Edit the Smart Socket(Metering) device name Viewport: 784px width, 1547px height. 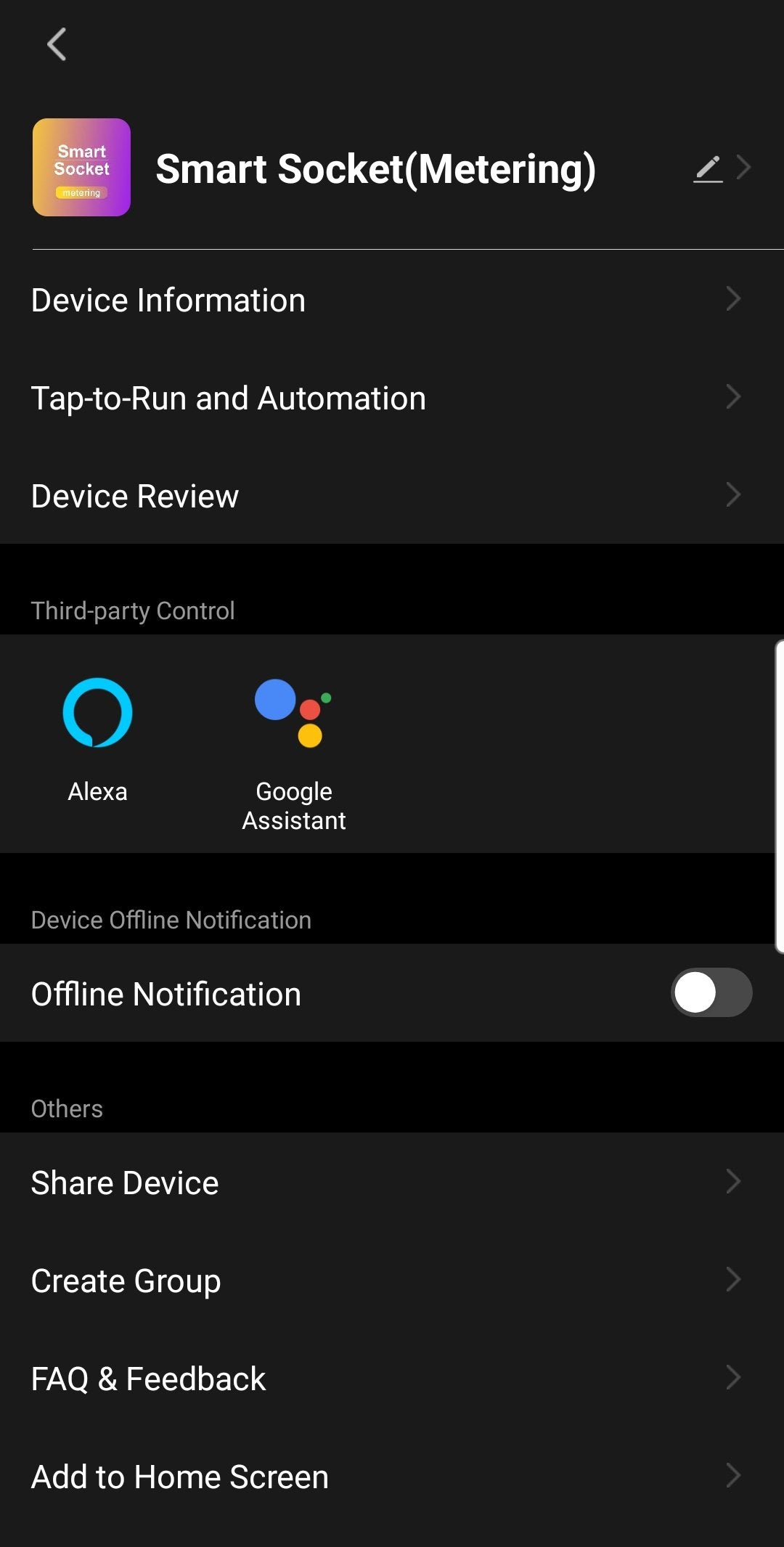coord(709,168)
